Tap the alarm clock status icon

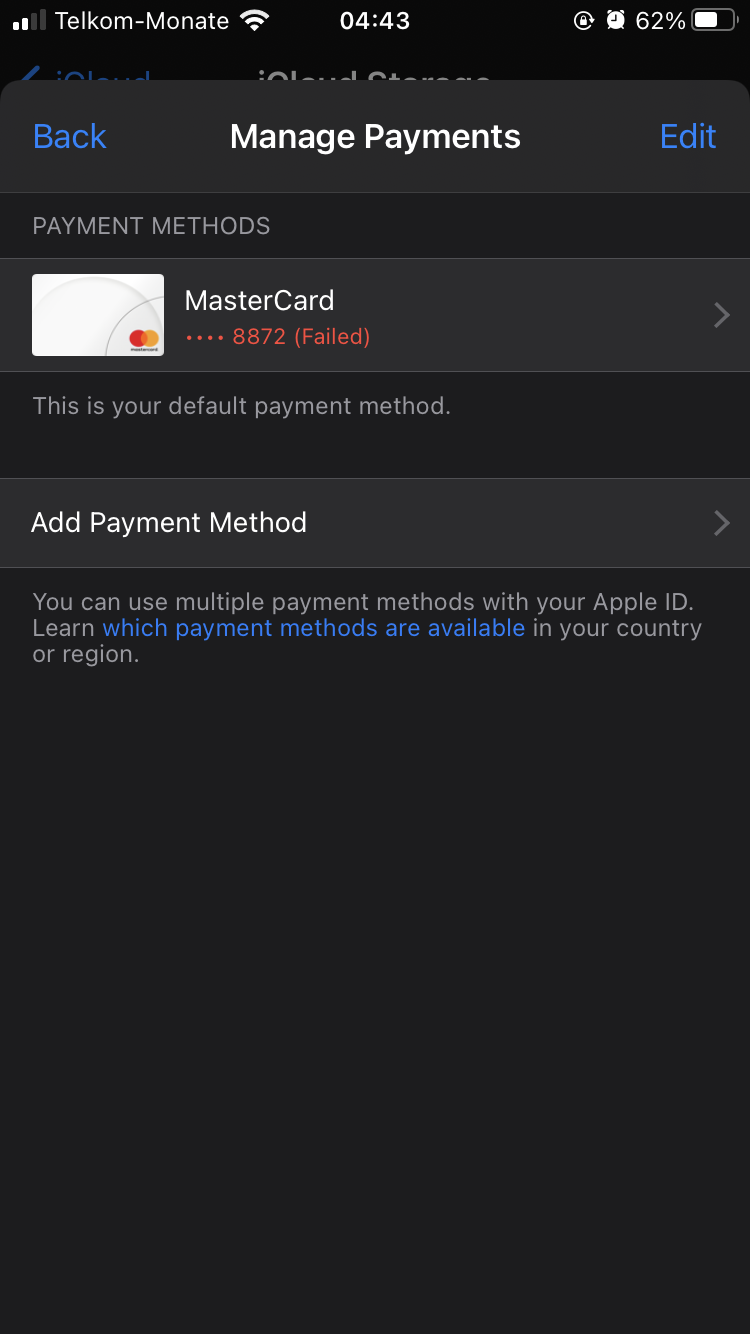[617, 19]
